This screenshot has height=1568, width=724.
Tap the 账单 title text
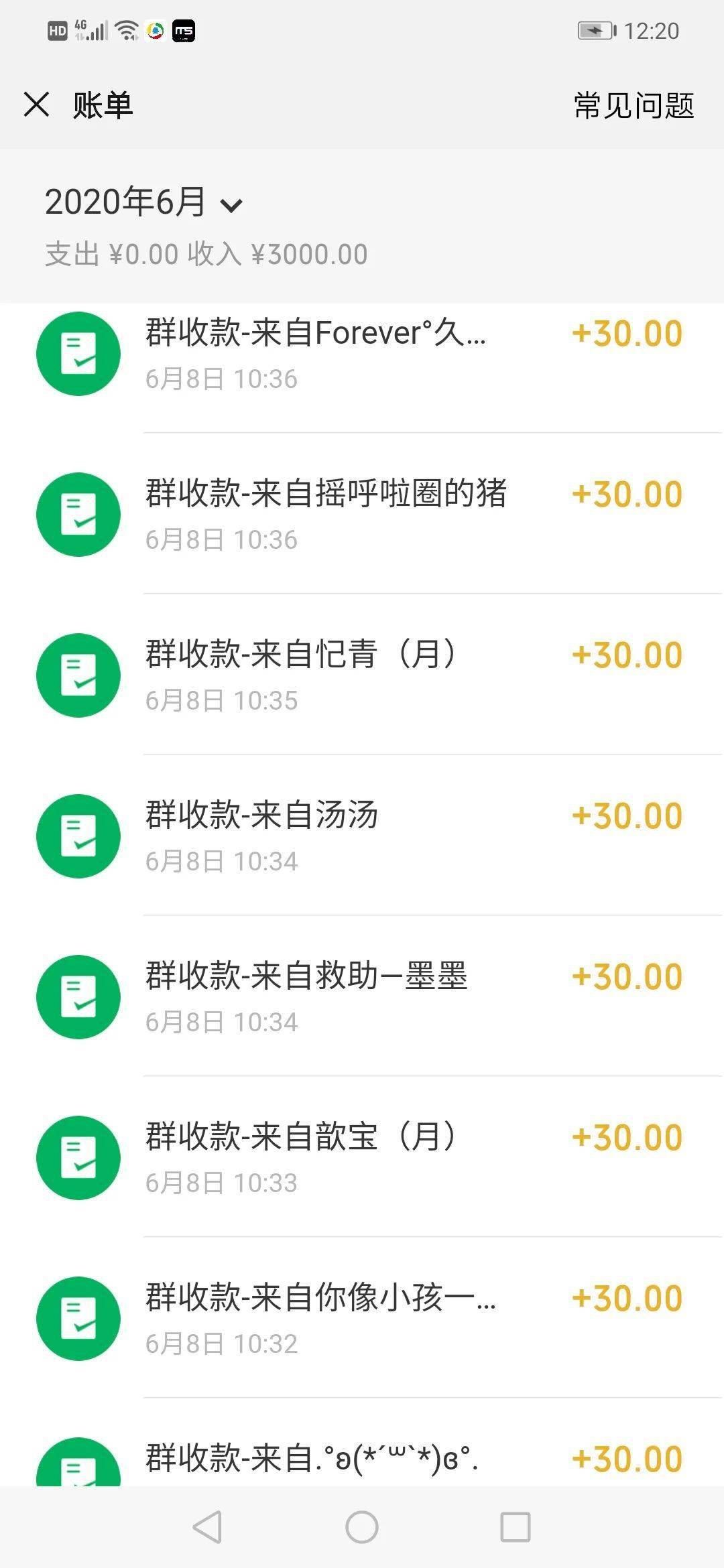tap(103, 105)
